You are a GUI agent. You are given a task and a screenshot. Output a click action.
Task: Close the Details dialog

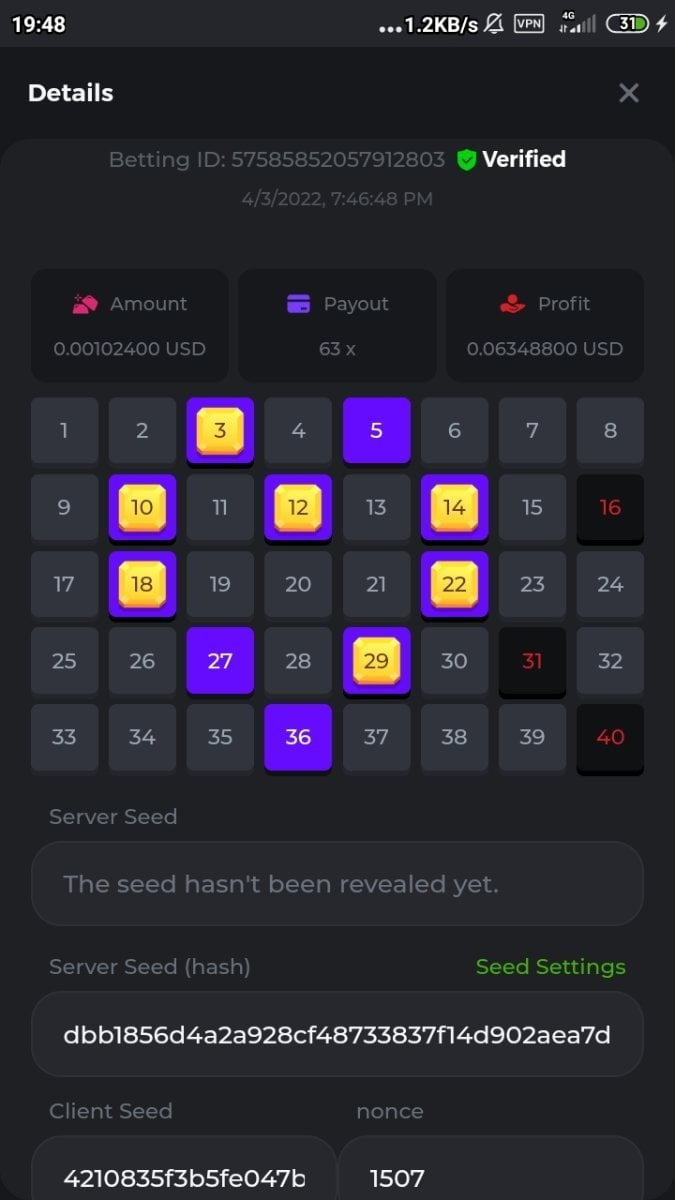(628, 93)
